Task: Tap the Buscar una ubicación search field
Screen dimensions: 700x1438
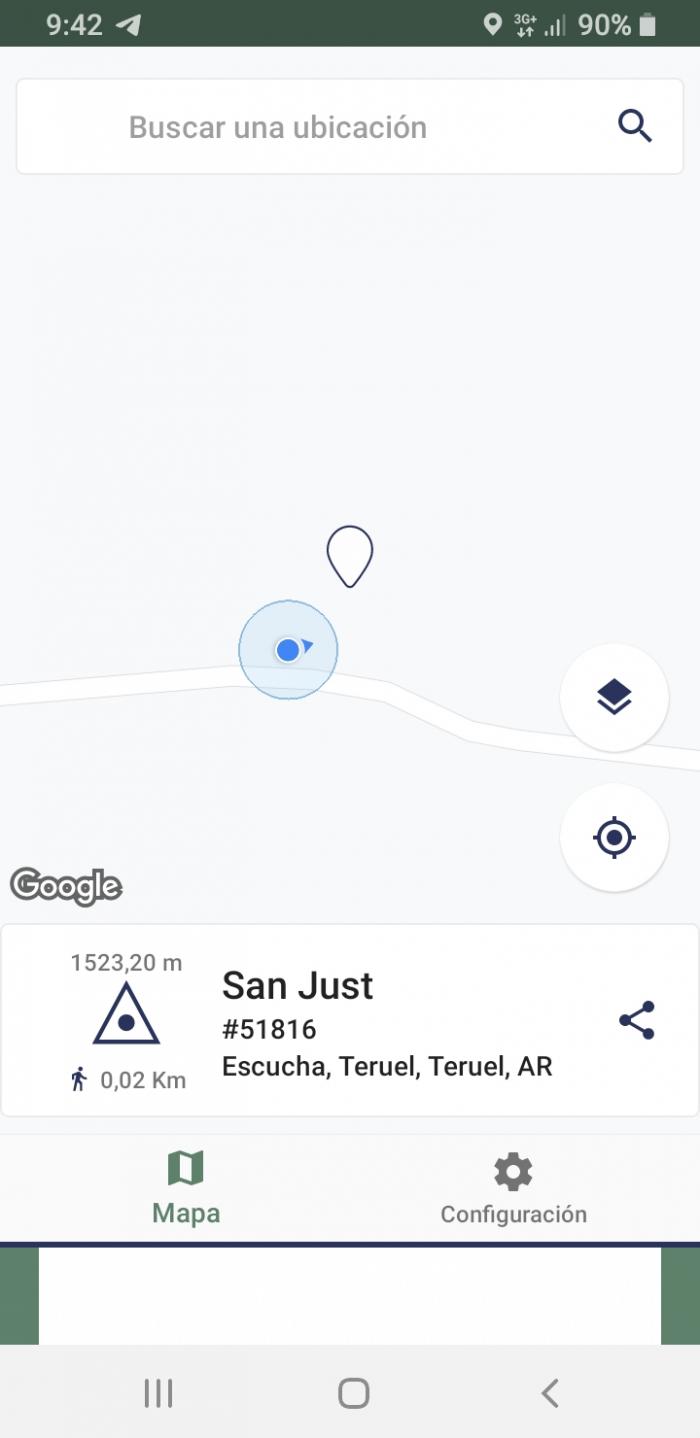Action: 350,127
